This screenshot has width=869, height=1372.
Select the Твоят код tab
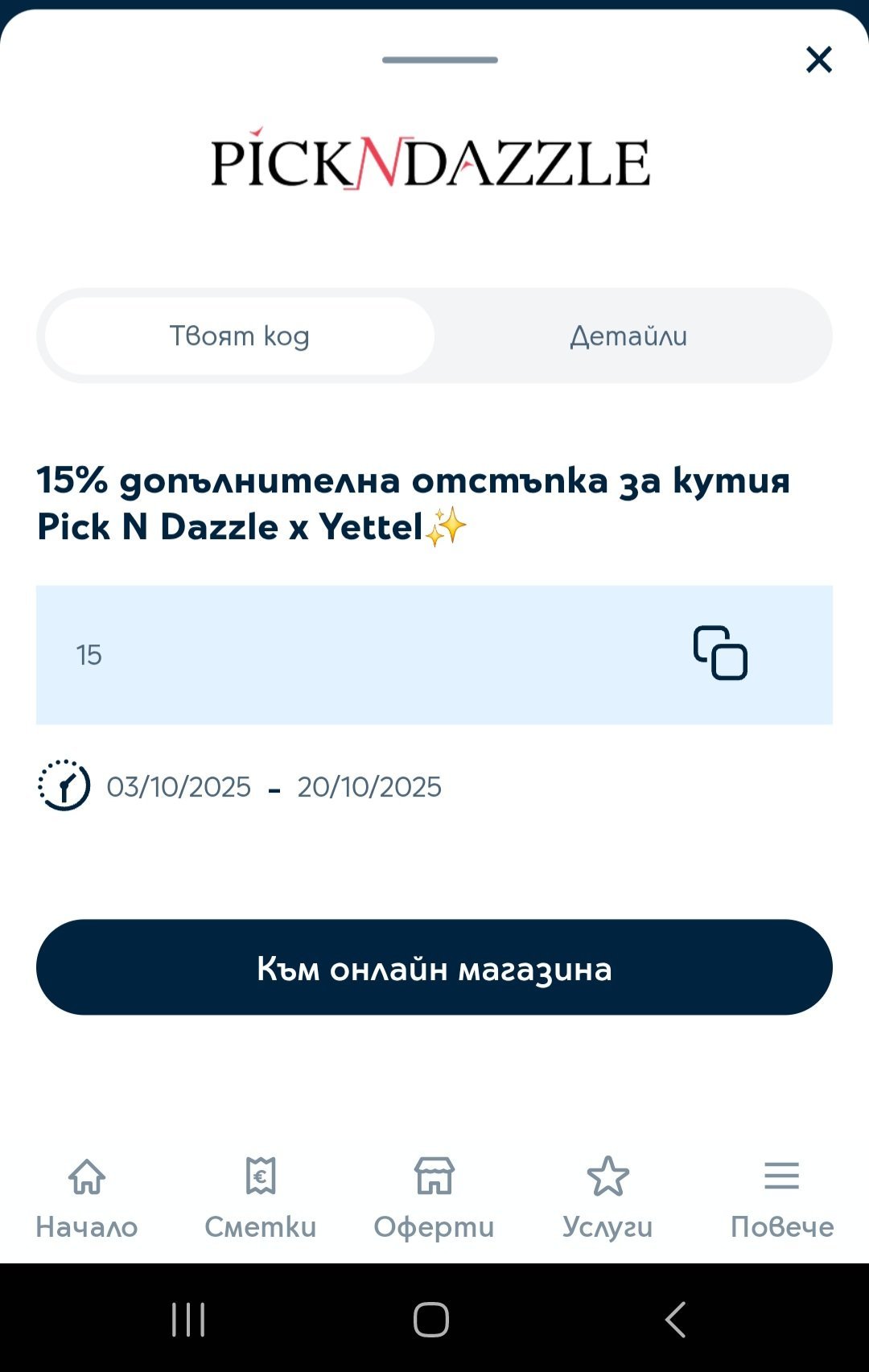coord(240,336)
